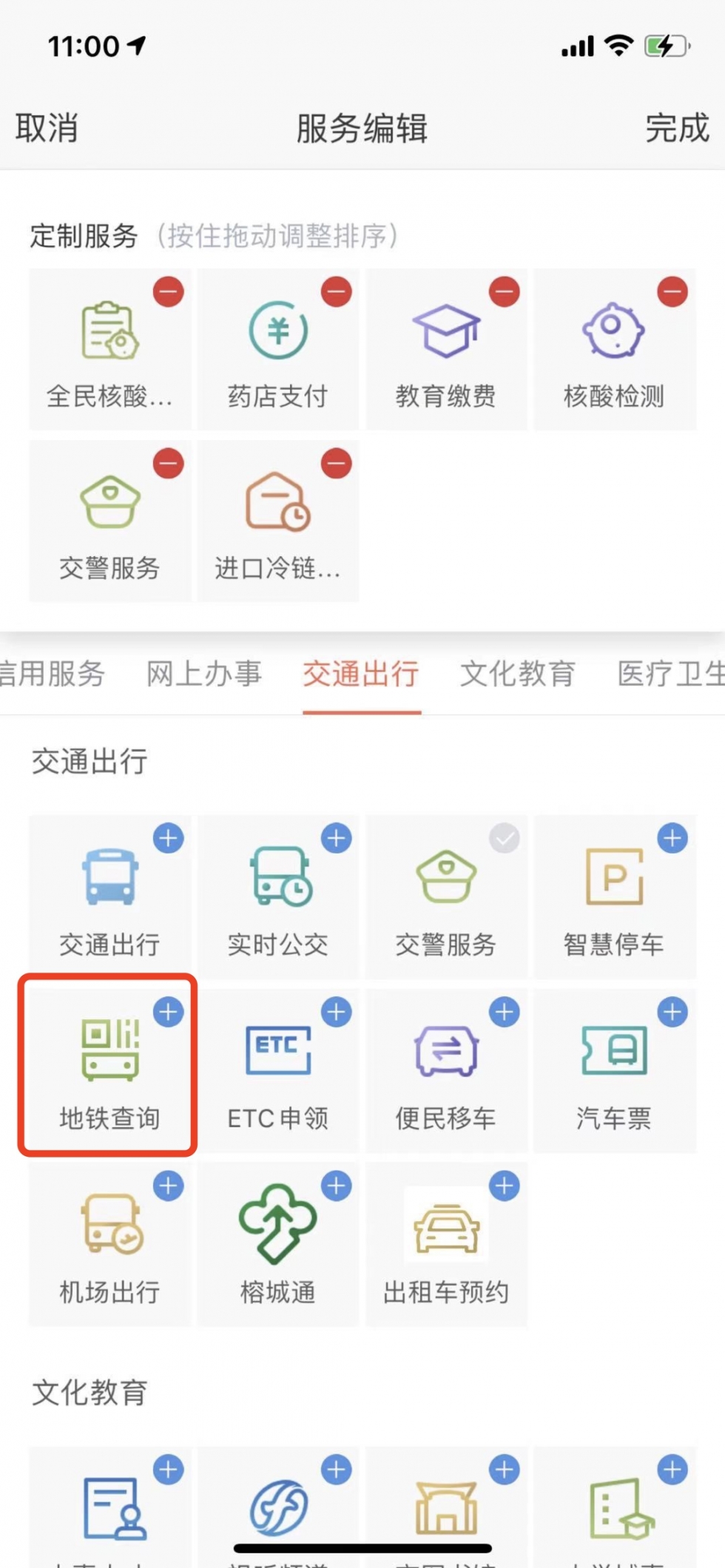The width and height of the screenshot is (725, 1568).
Task: Add 榕城通 to custom services
Action: (336, 1186)
